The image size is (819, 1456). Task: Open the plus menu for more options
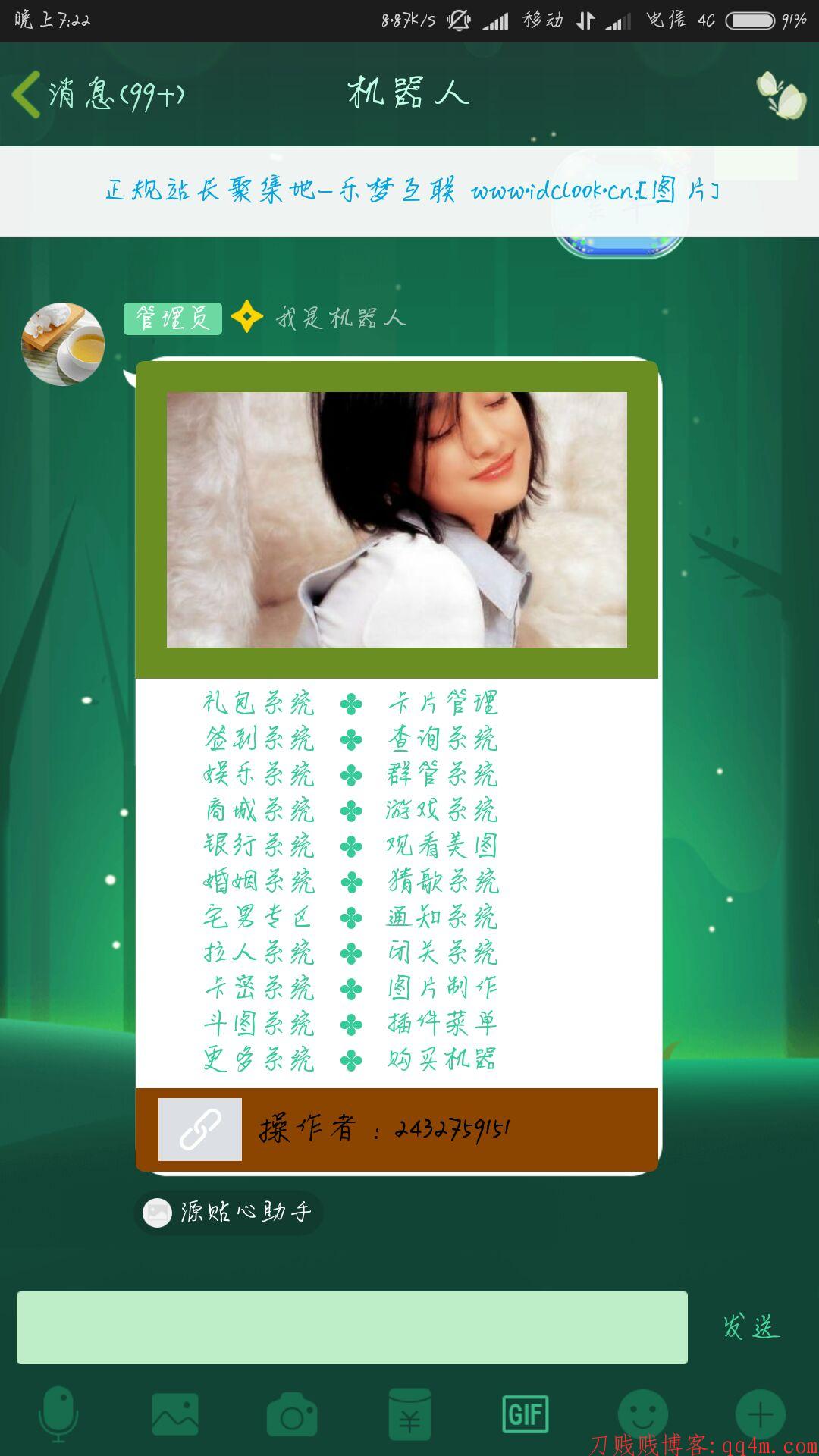(760, 1414)
